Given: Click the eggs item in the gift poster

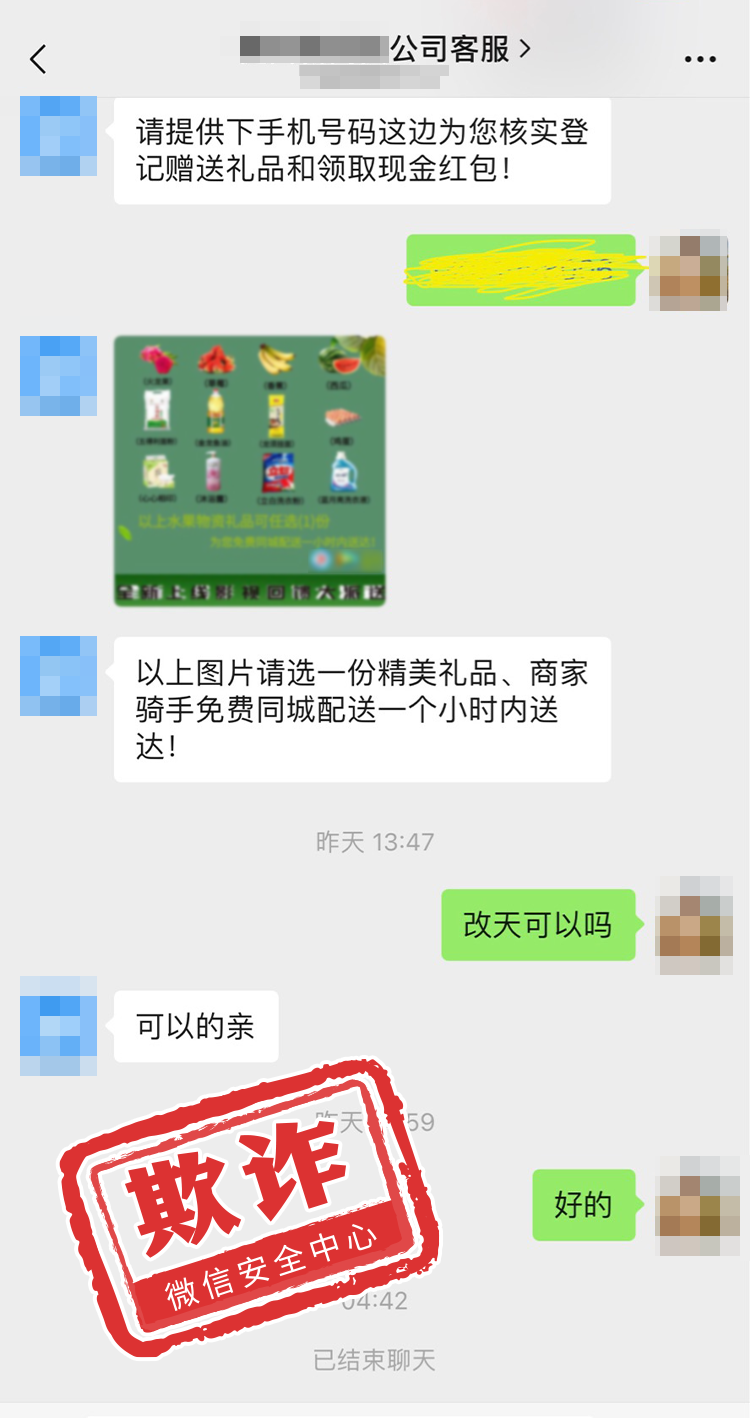Looking at the screenshot, I should 340,420.
